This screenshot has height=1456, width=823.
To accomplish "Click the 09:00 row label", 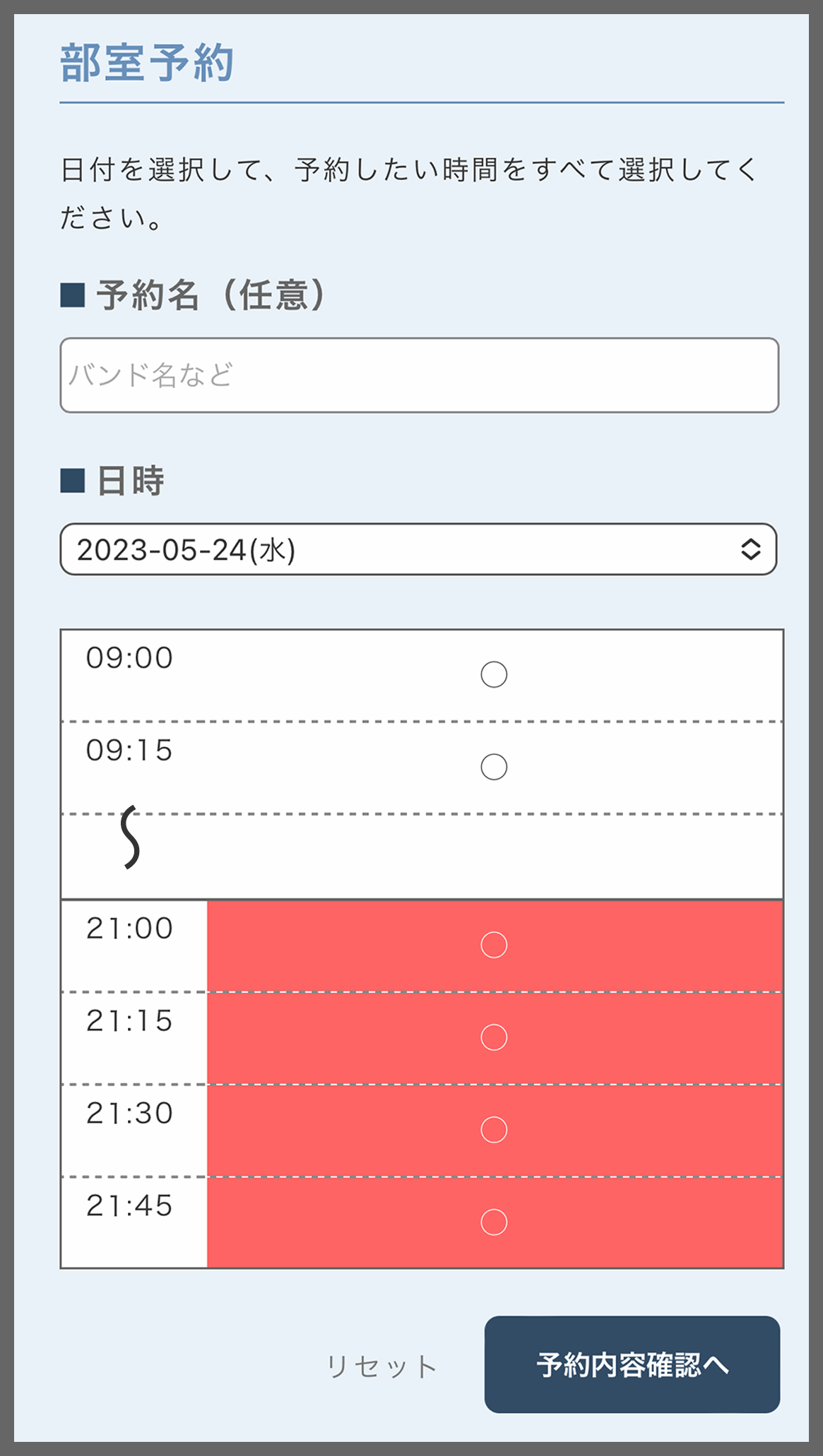I will [129, 657].
